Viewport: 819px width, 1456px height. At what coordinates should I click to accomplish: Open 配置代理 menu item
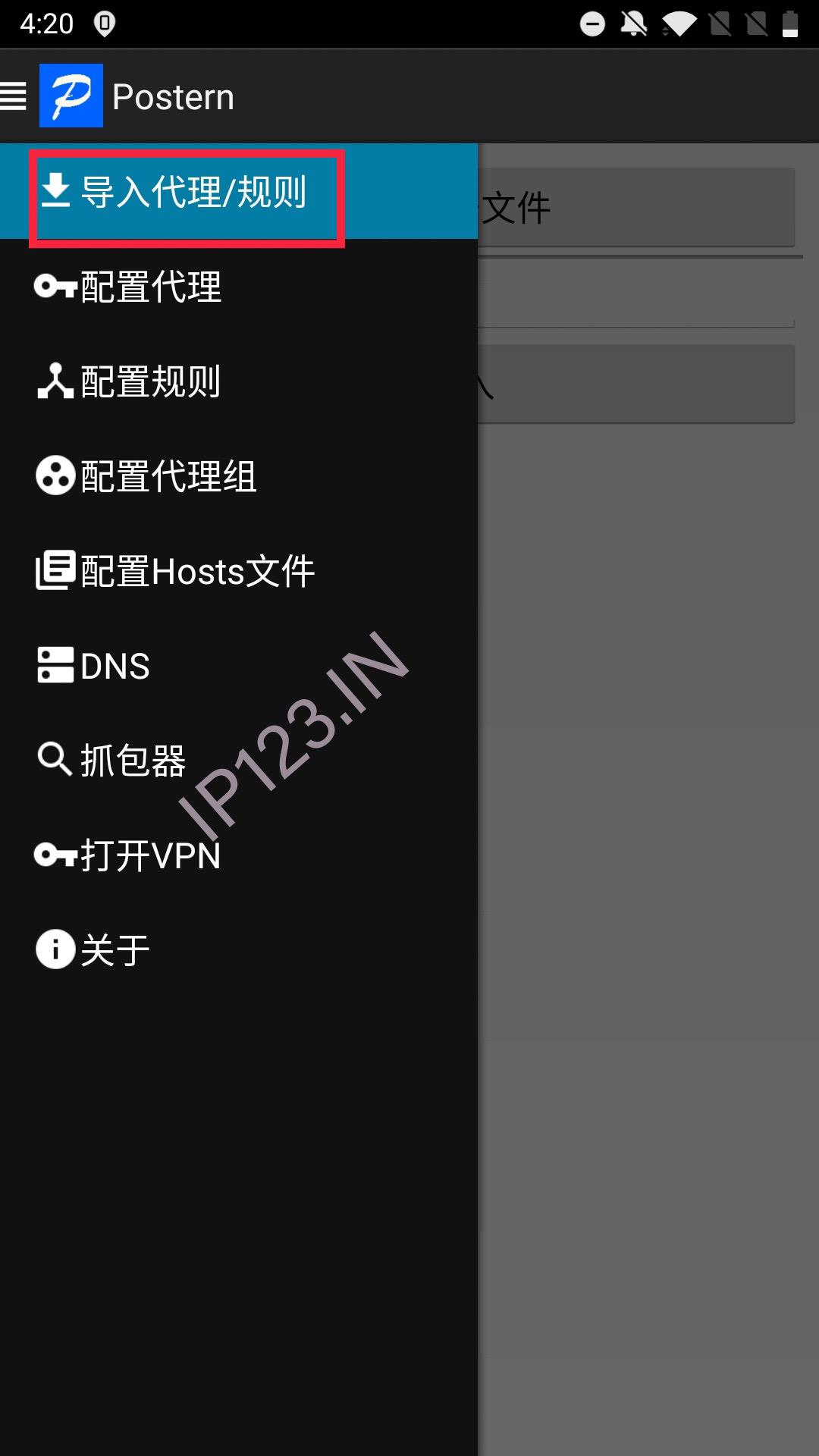tap(152, 287)
